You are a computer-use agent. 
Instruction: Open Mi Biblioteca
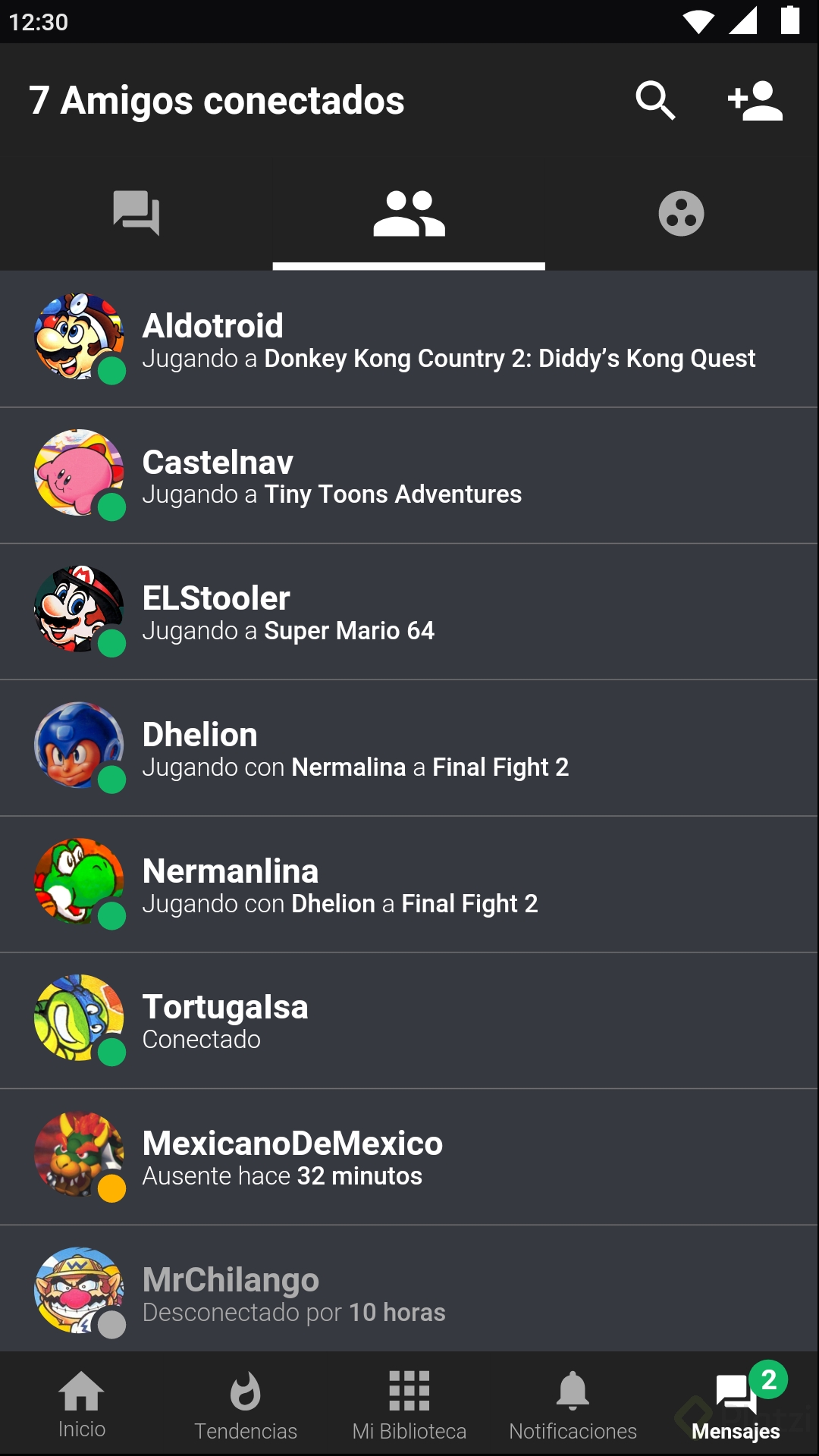(409, 1404)
